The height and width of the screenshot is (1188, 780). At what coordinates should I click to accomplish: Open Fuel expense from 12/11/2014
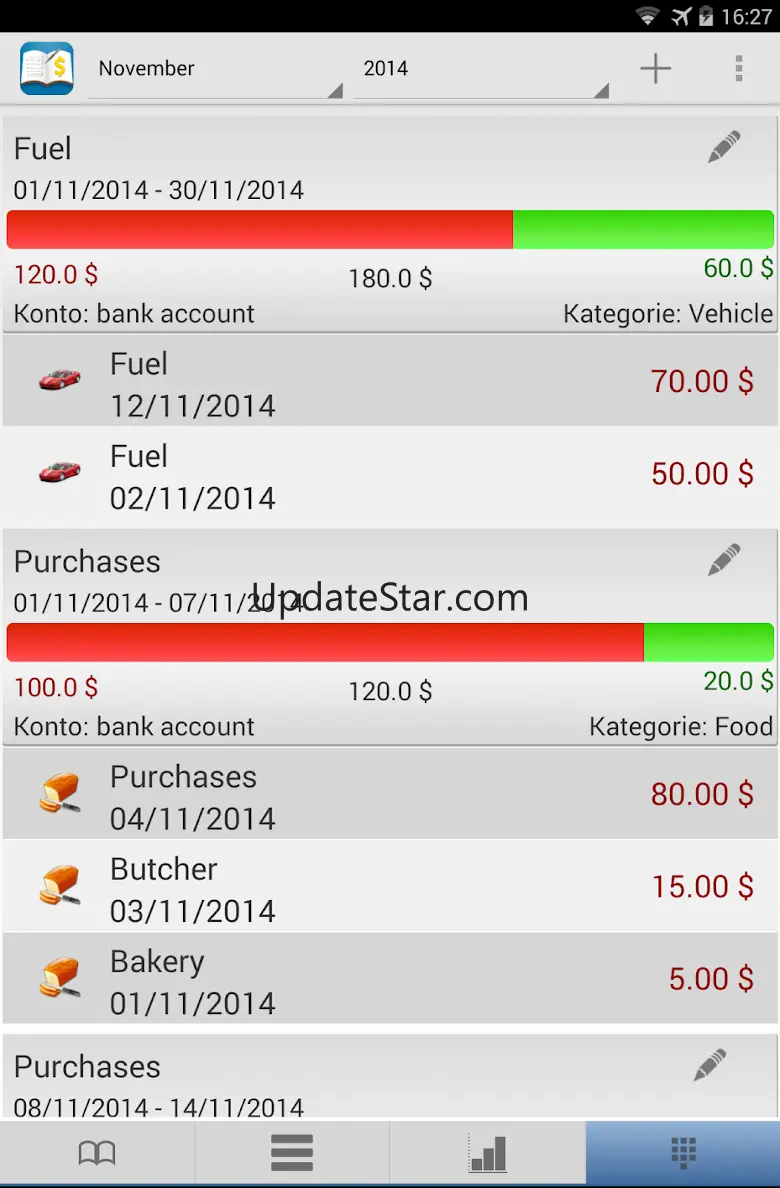[390, 381]
